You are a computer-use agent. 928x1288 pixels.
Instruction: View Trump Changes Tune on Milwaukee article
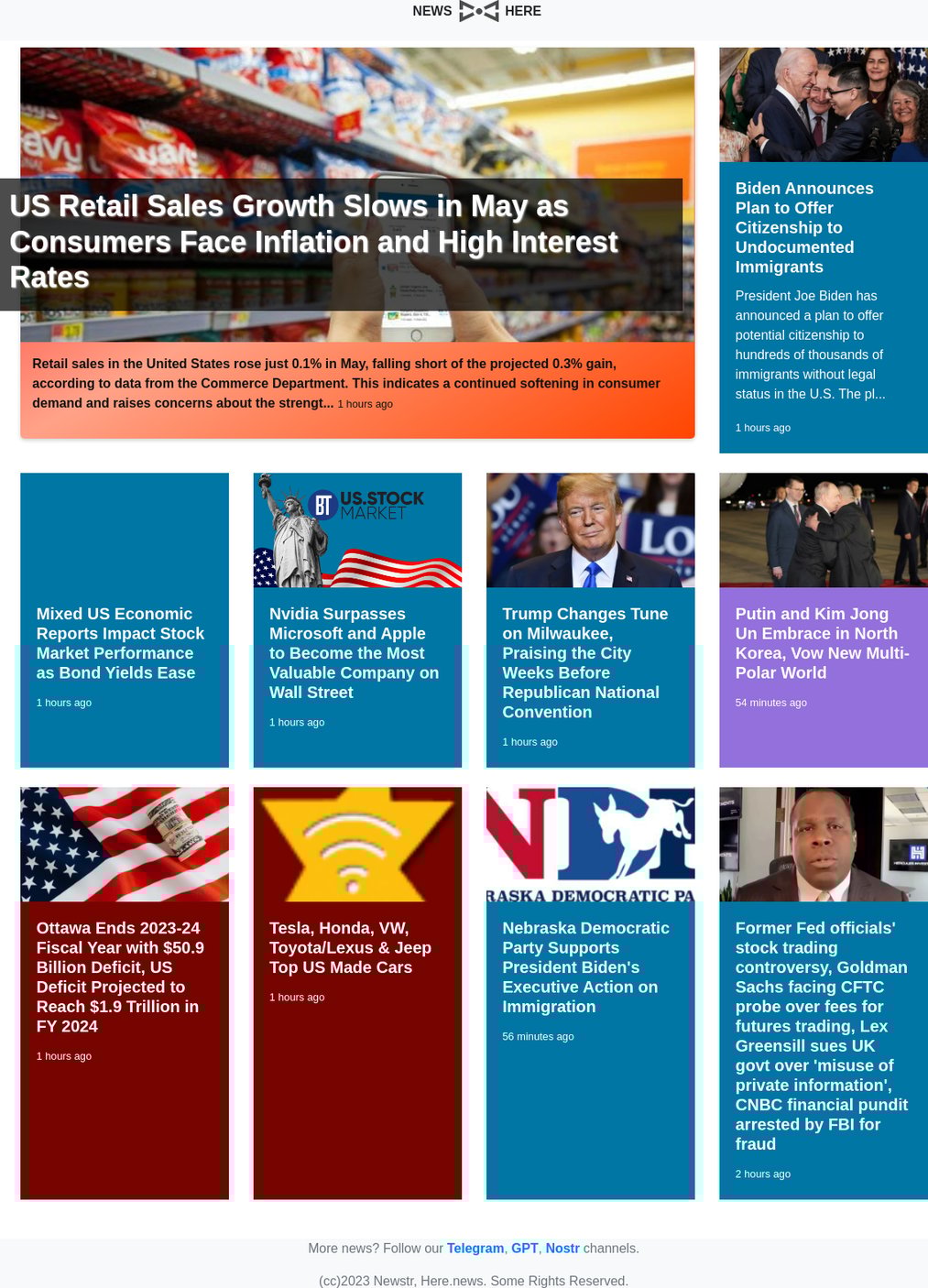585,662
